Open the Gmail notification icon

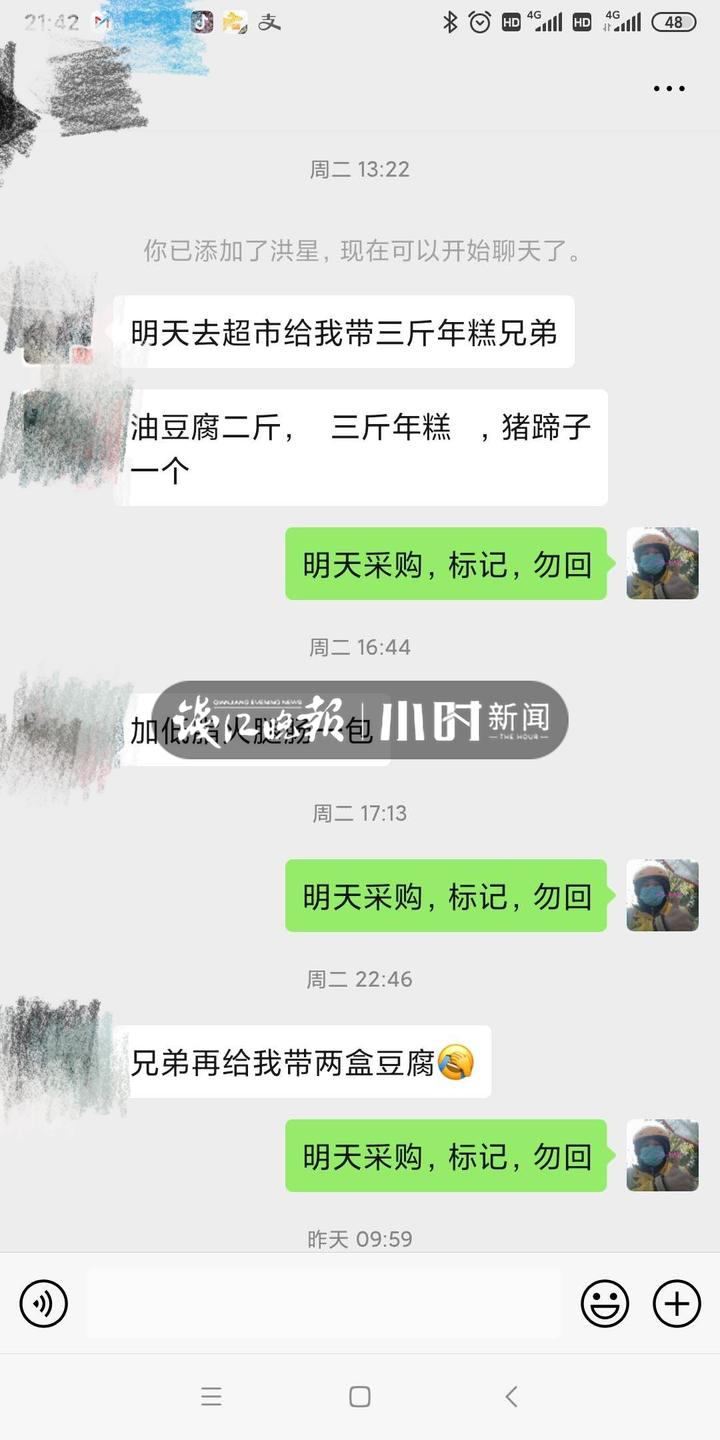(x=100, y=20)
